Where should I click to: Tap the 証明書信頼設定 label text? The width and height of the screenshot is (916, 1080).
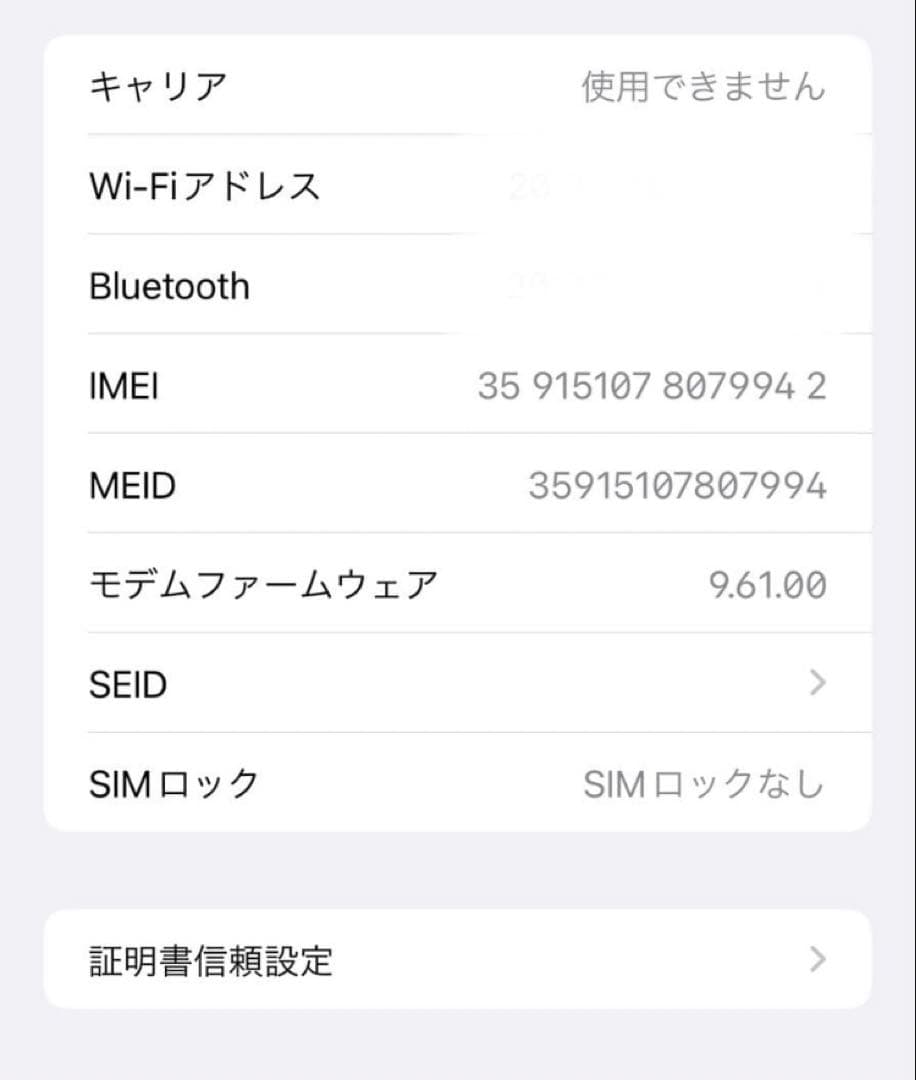(209, 961)
